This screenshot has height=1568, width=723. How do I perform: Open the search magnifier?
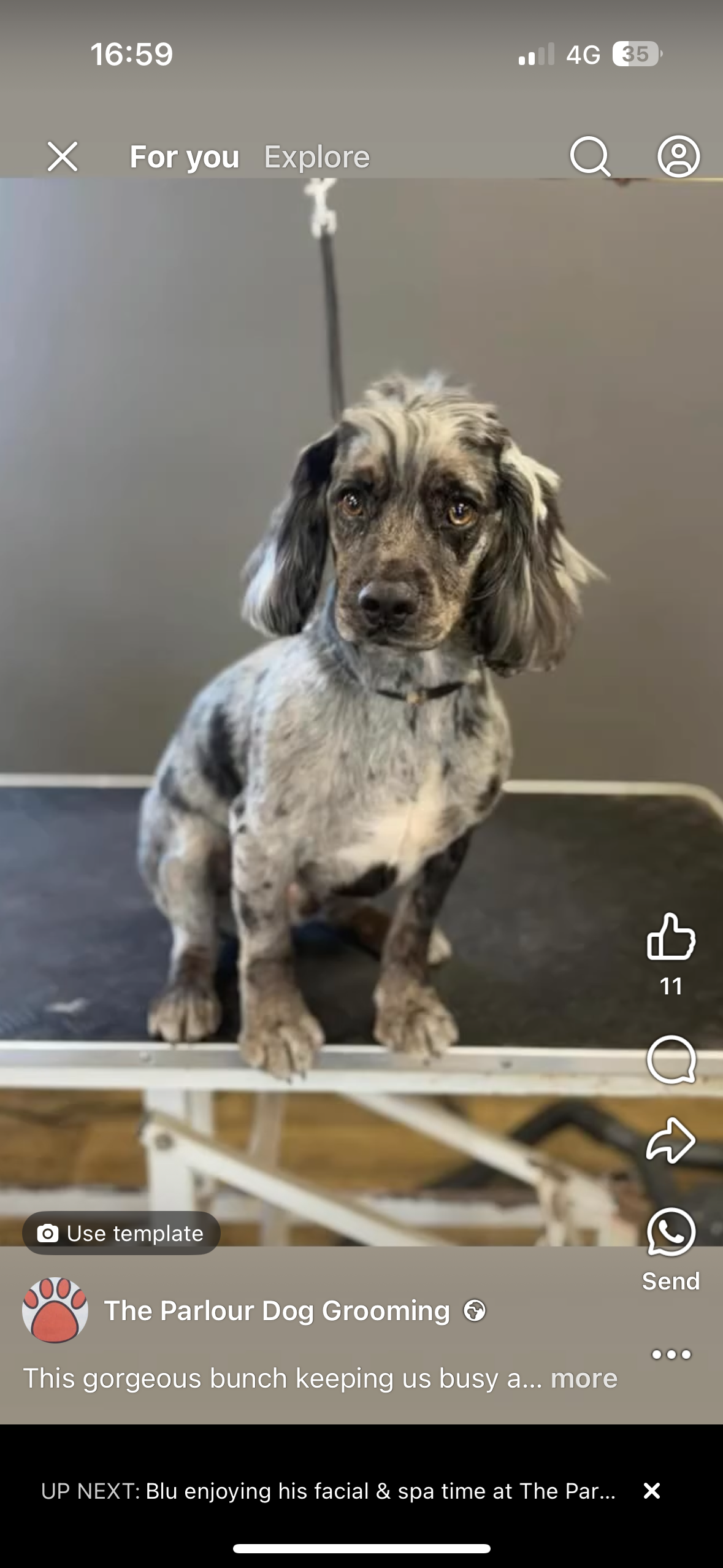tap(590, 156)
